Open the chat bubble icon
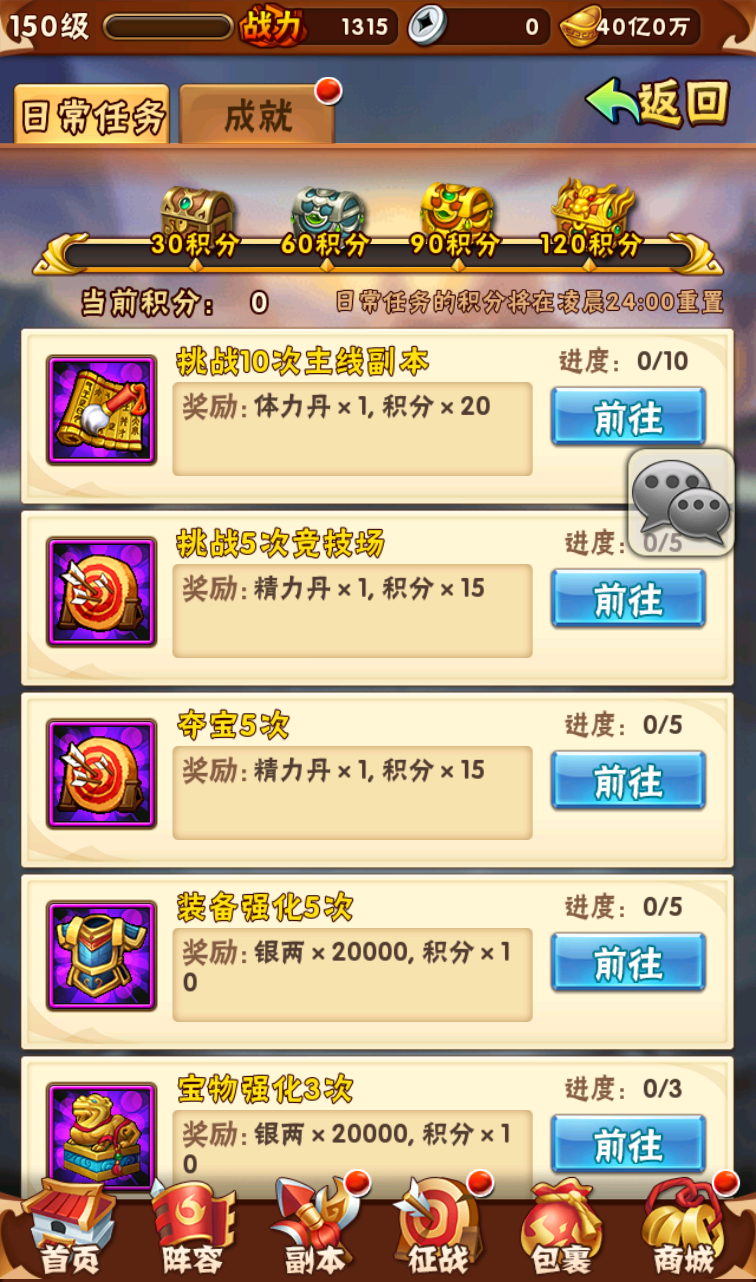 click(x=682, y=502)
